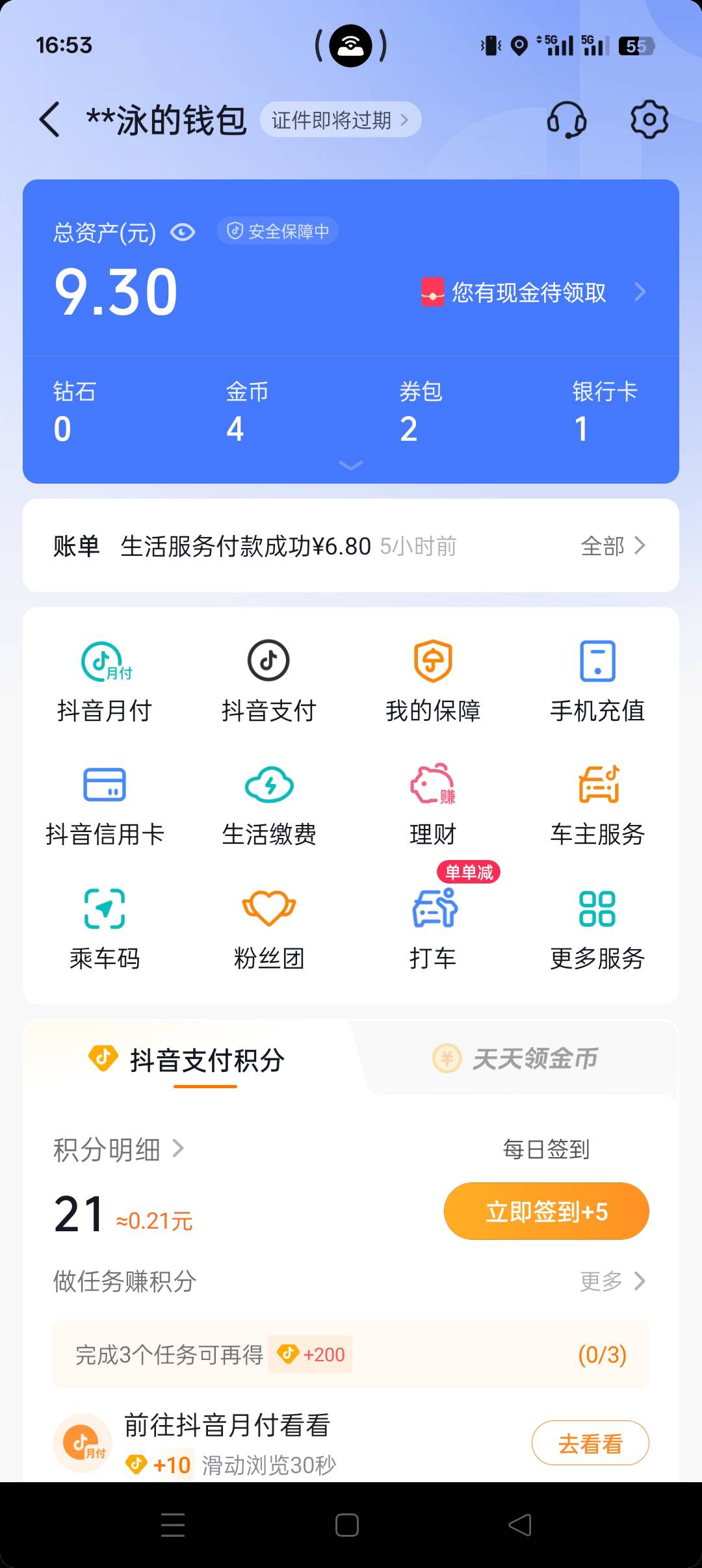The image size is (702, 1568).
Task: Hide total assets with the eye icon
Action: click(183, 232)
